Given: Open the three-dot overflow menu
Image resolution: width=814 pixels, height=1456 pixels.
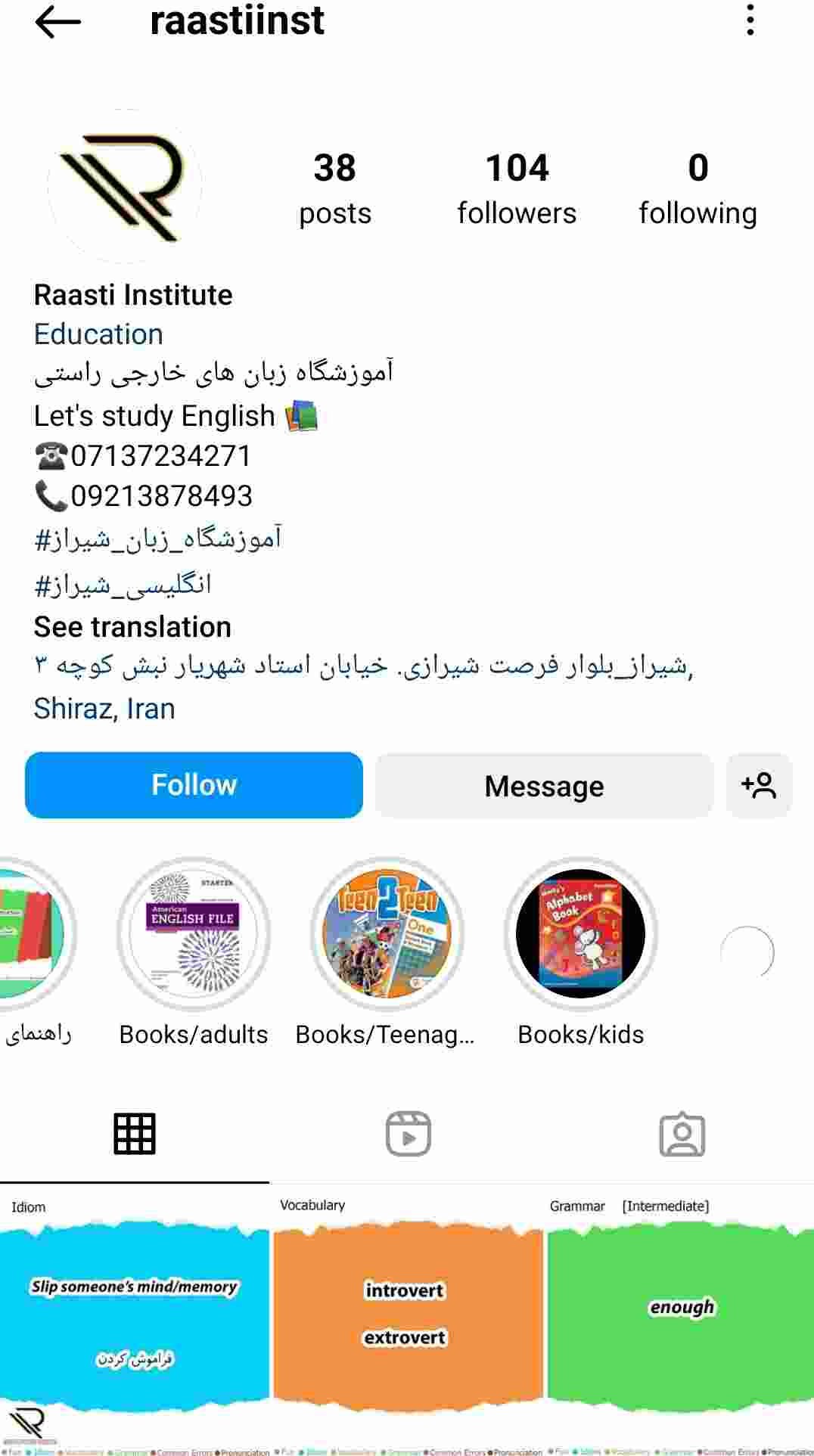Looking at the screenshot, I should [750, 20].
